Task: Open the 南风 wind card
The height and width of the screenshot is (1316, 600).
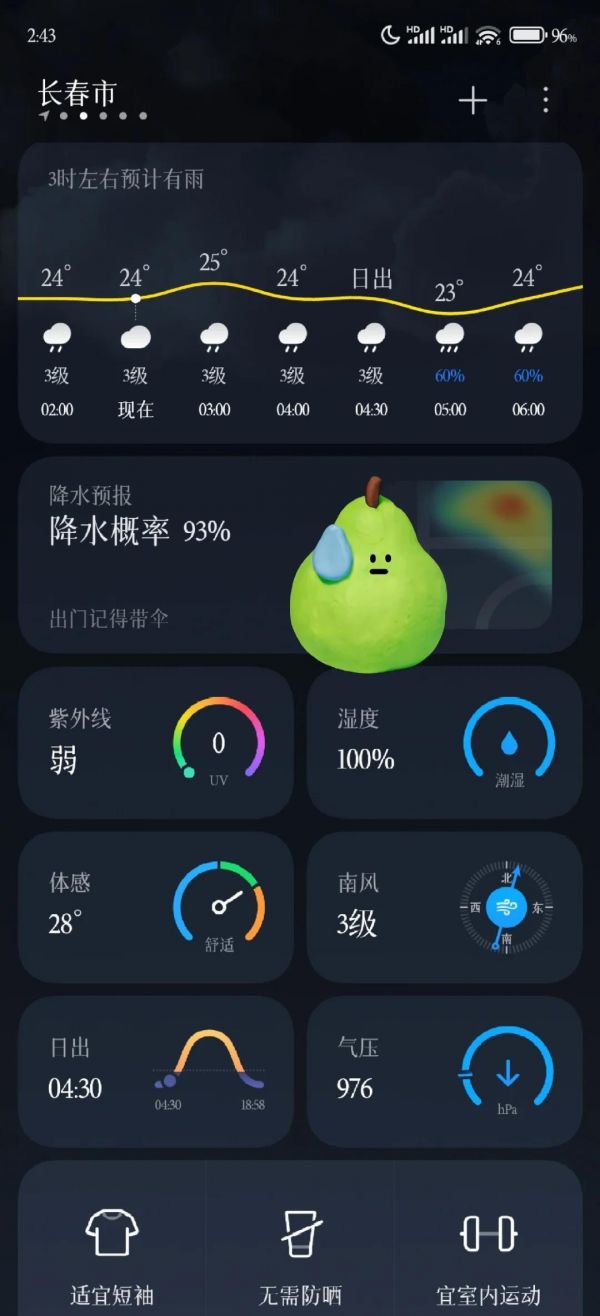Action: coord(444,906)
